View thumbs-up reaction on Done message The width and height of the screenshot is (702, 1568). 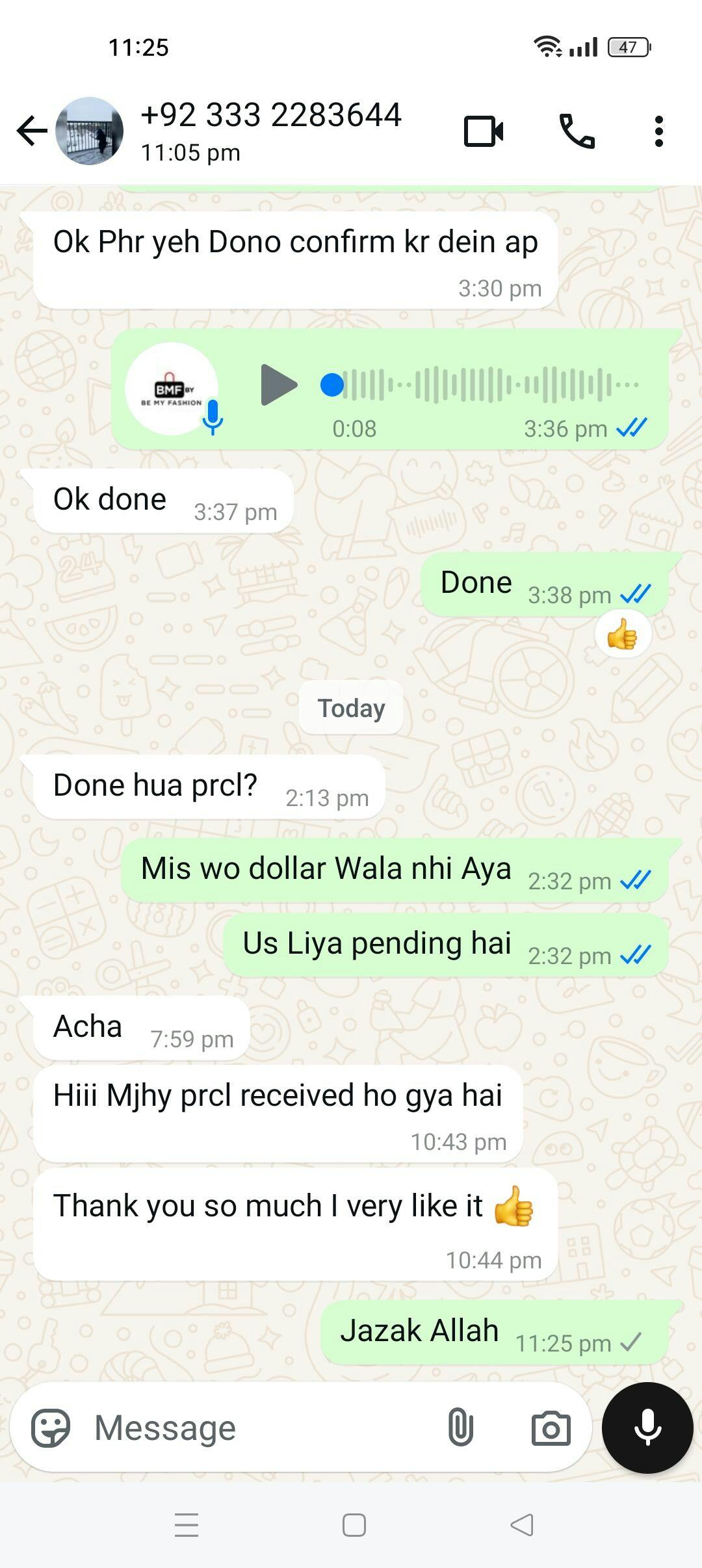pos(623,634)
